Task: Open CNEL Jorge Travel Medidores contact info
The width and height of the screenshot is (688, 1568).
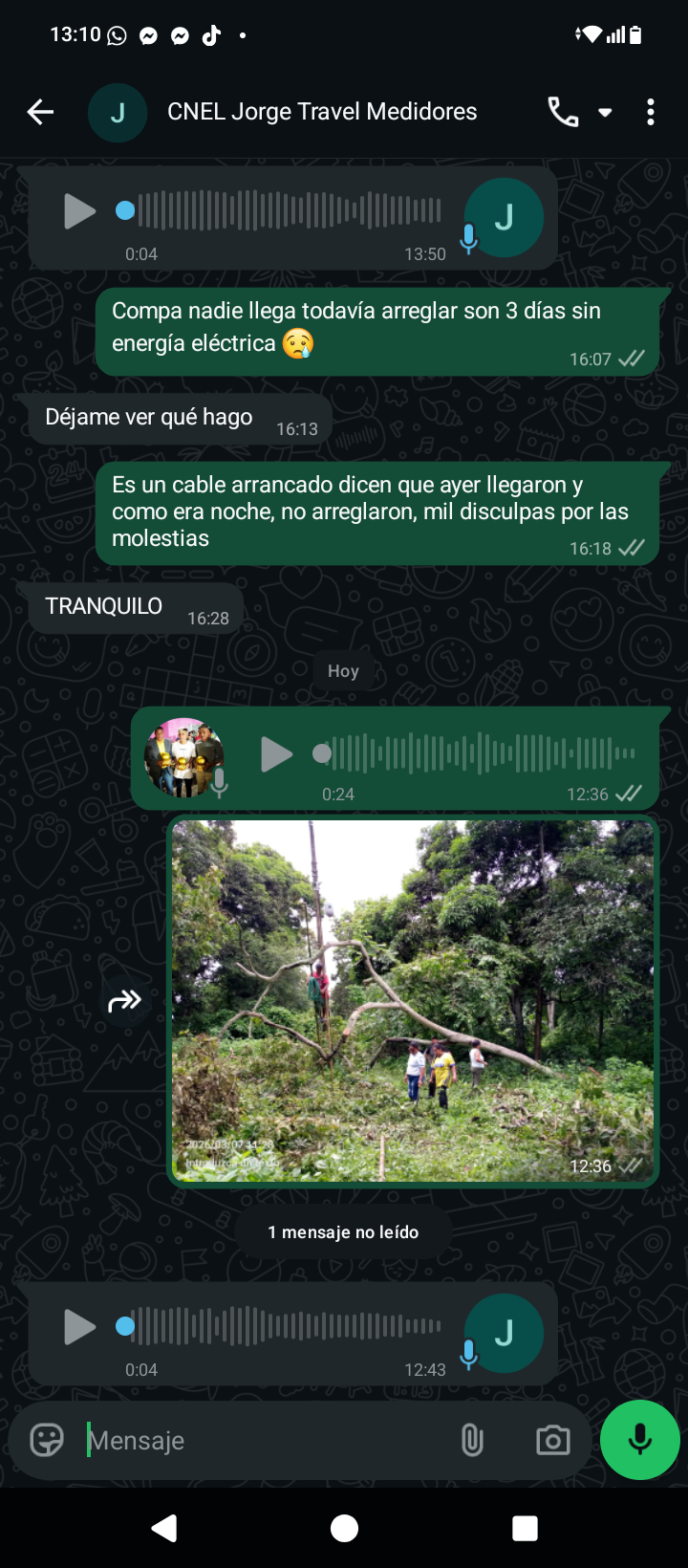Action: 322,112
